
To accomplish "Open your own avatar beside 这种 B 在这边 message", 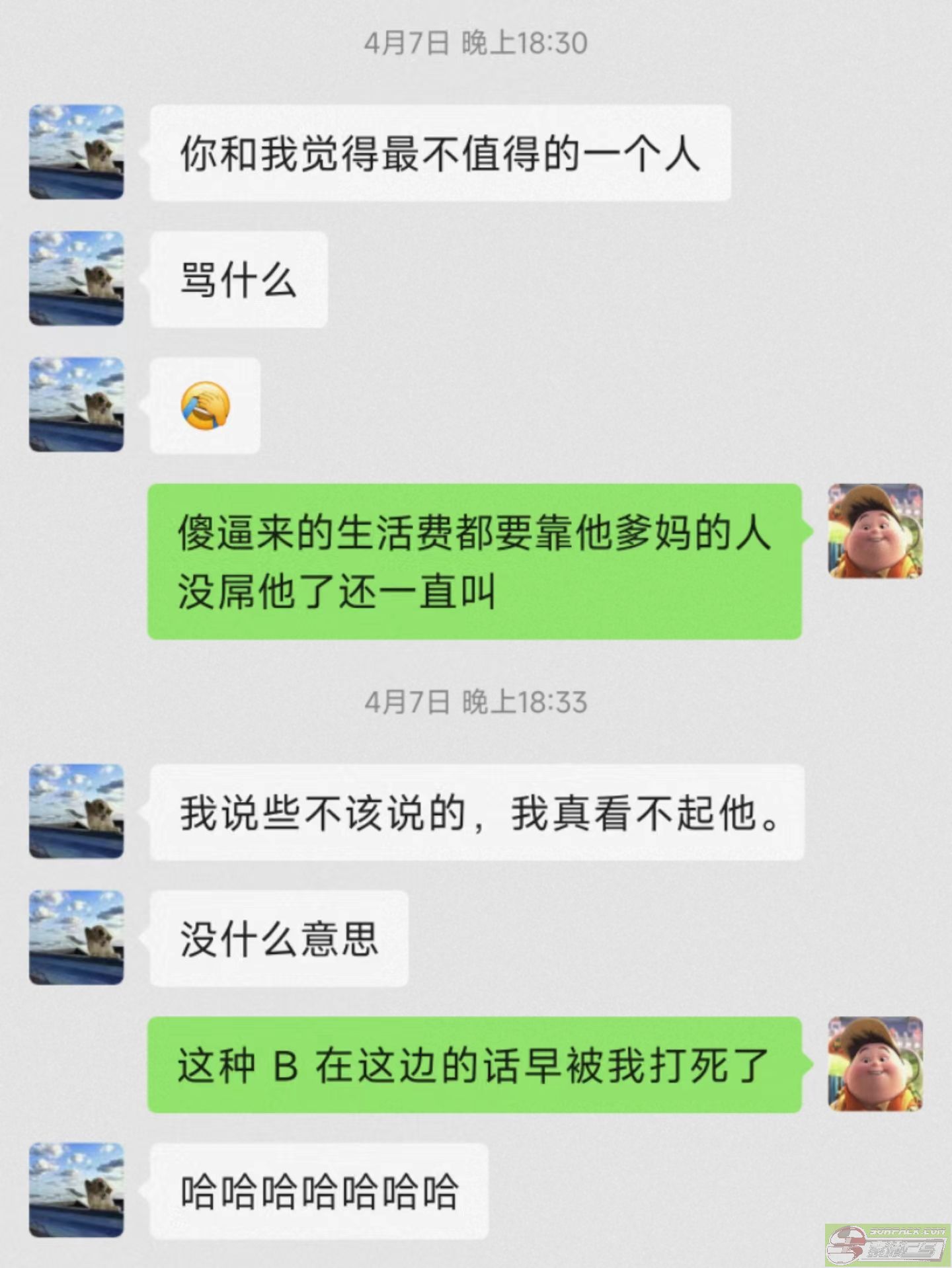I will (x=875, y=1064).
